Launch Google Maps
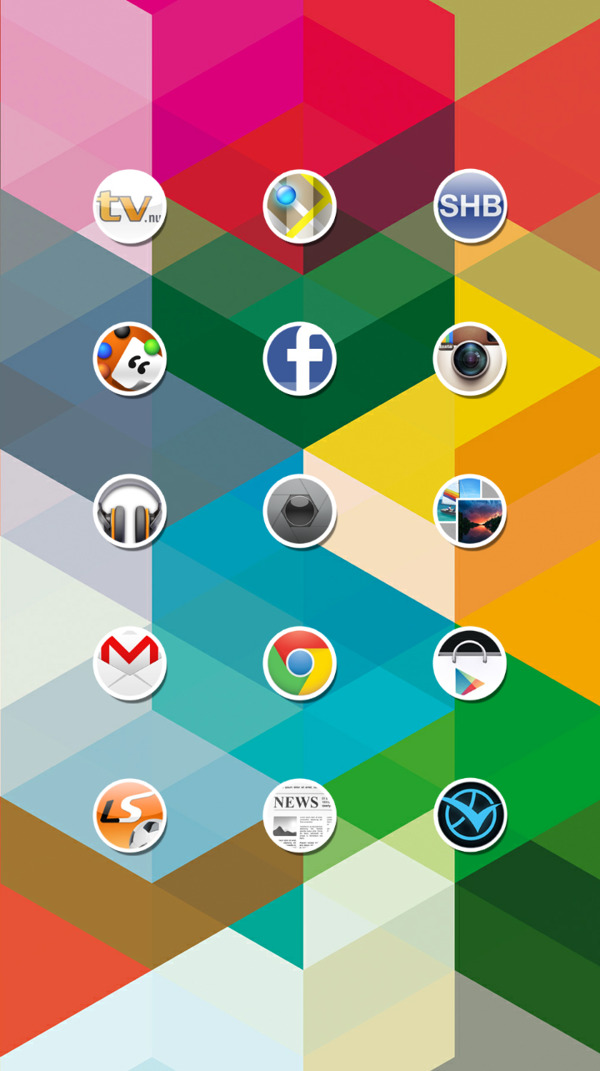Image resolution: width=600 pixels, height=1071 pixels. tap(300, 207)
